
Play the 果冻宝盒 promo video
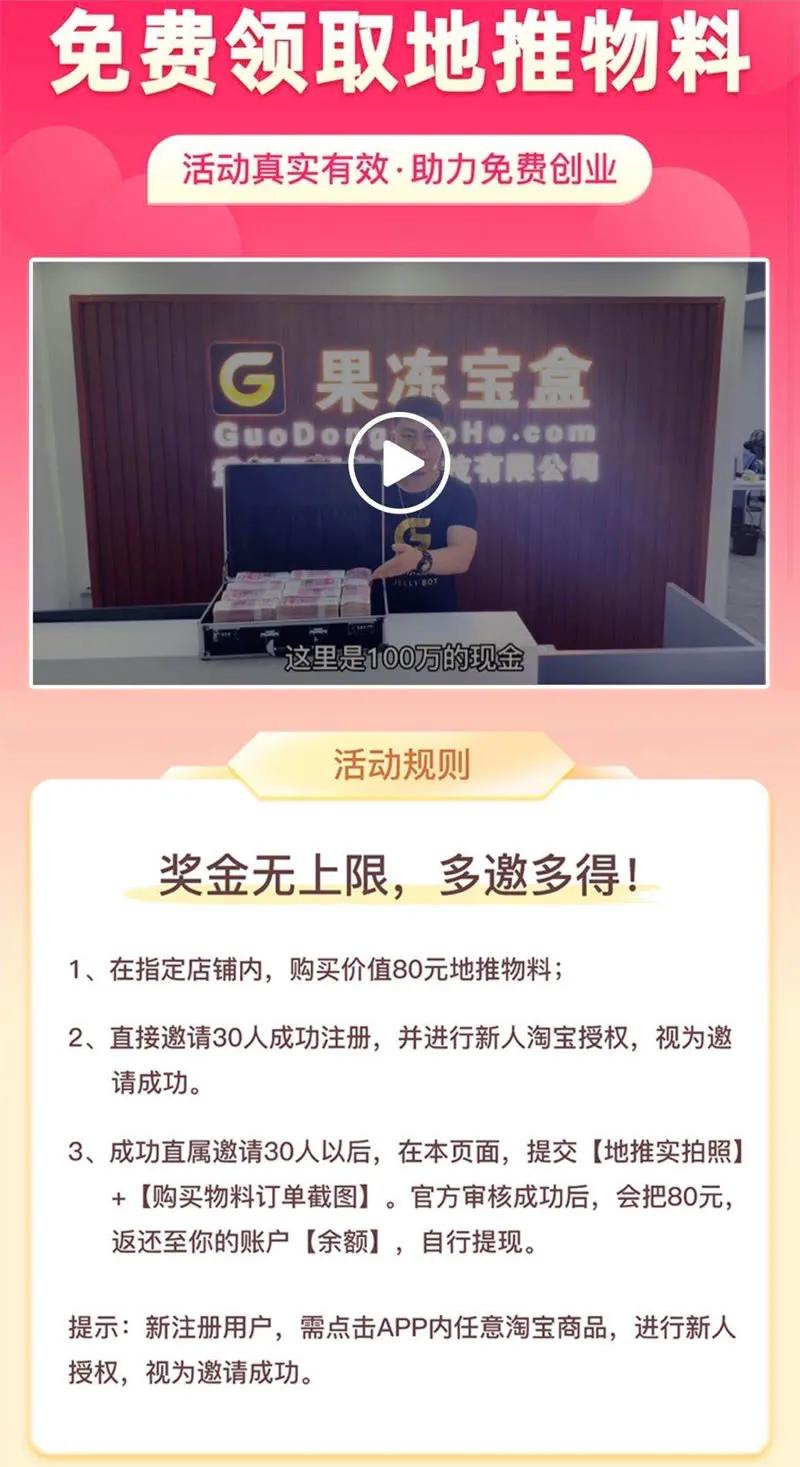tap(399, 463)
